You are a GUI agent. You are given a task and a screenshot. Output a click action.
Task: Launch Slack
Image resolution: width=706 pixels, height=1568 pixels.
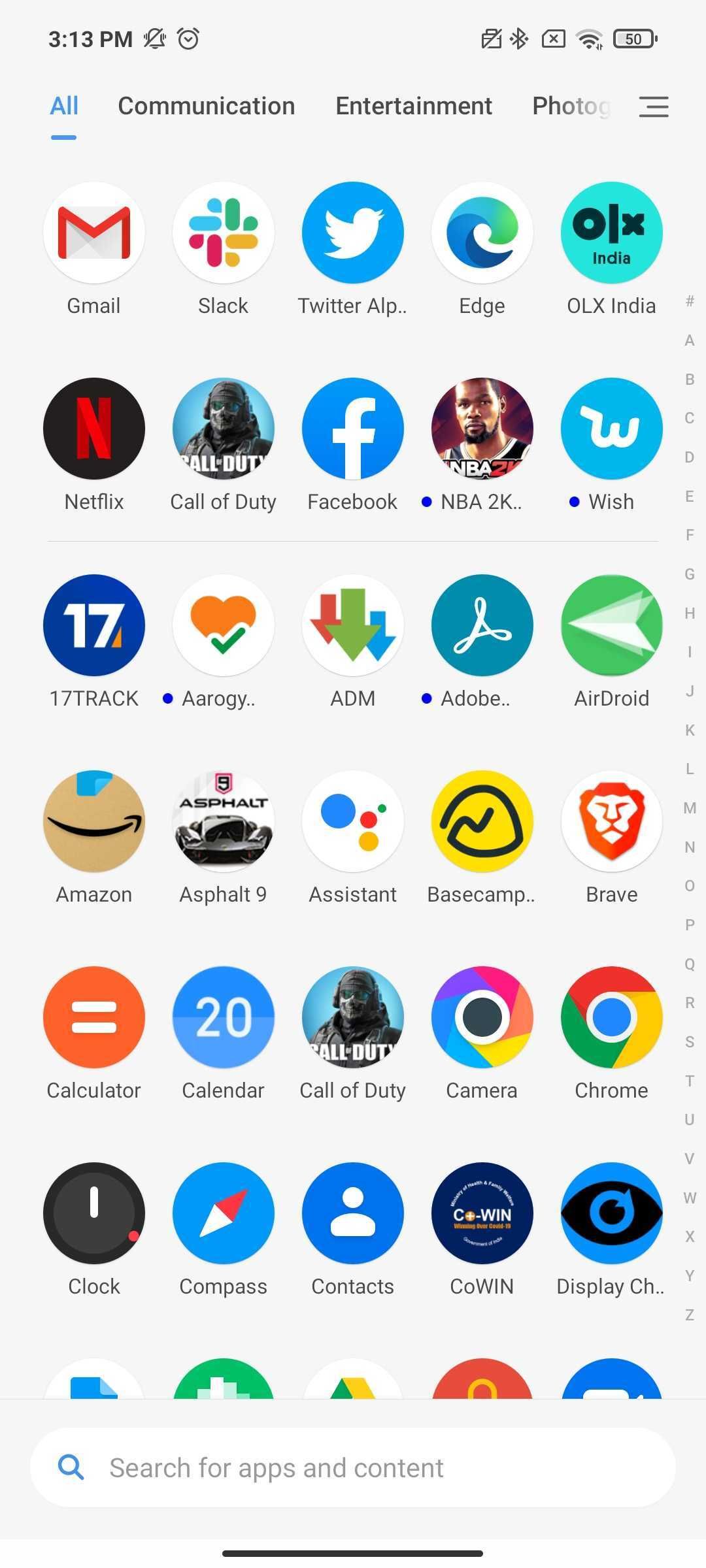[x=224, y=233]
